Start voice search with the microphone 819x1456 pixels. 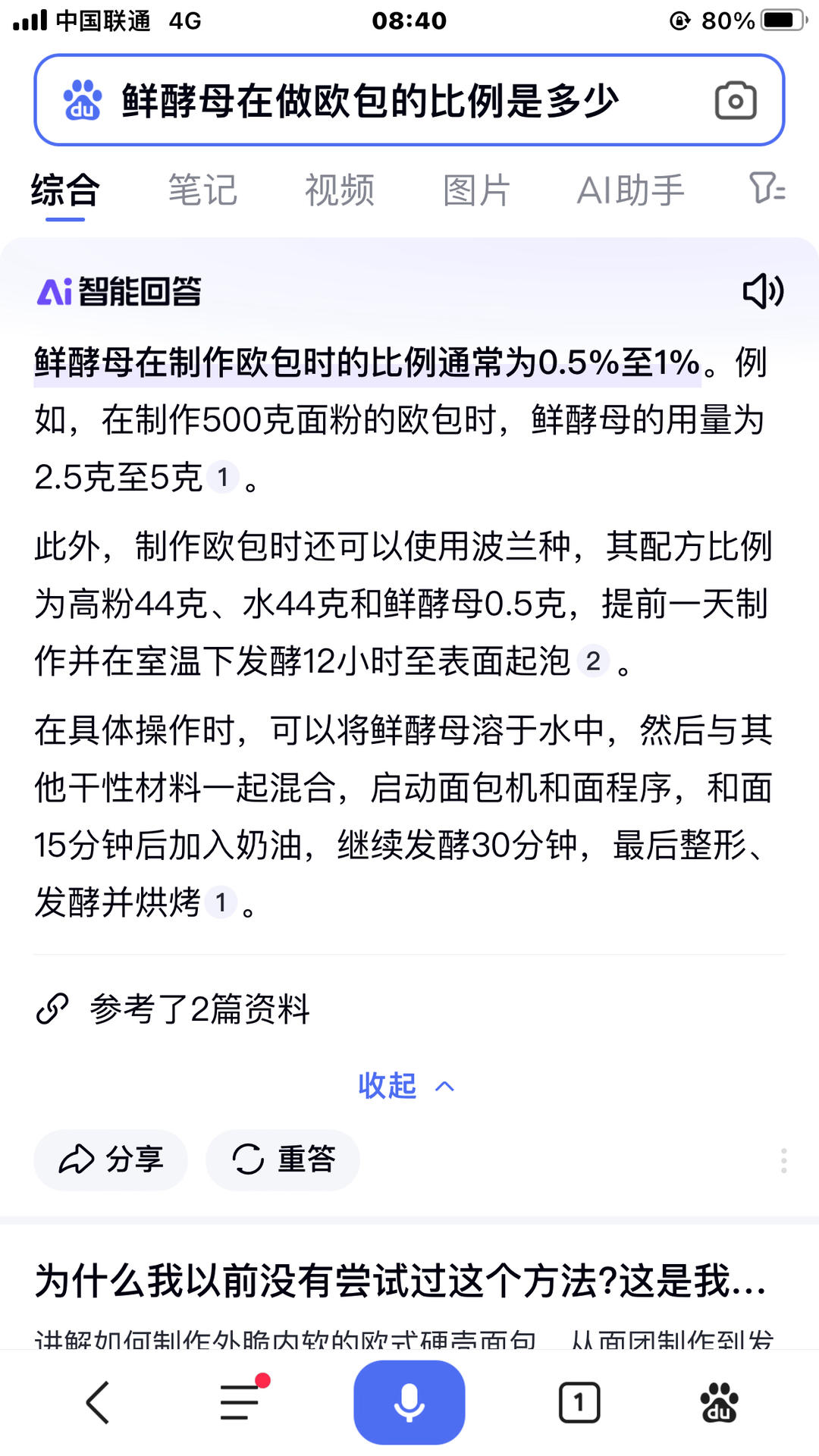coord(409,1402)
